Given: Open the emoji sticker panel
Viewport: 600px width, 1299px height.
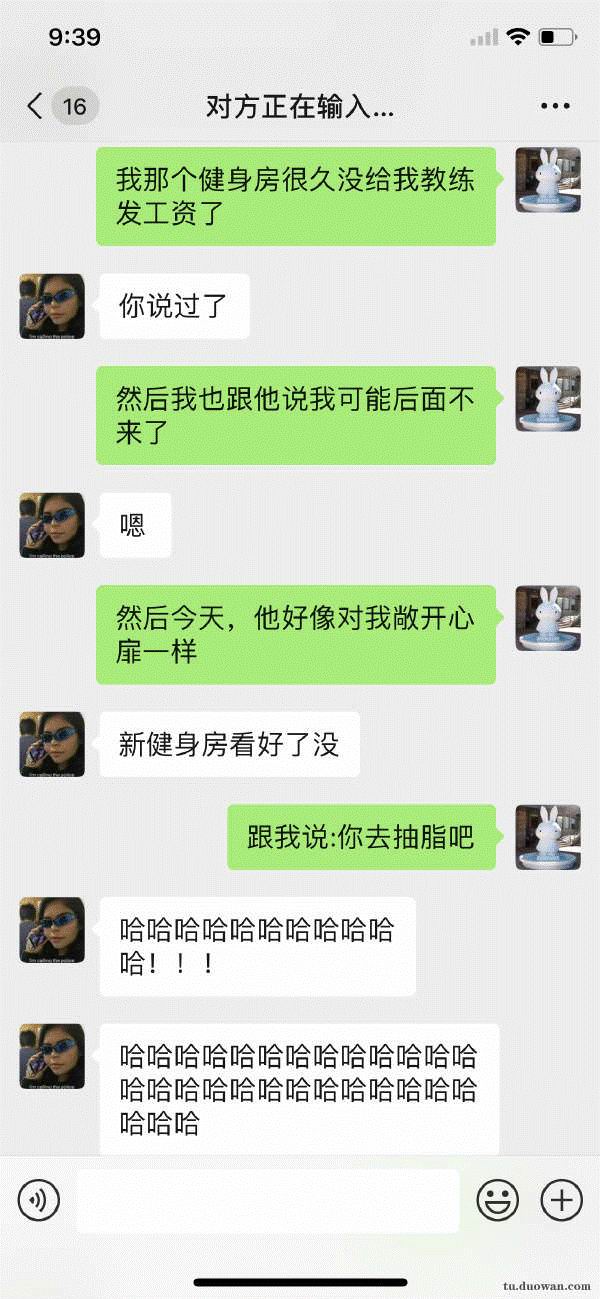Looking at the screenshot, I should coord(497,1199).
